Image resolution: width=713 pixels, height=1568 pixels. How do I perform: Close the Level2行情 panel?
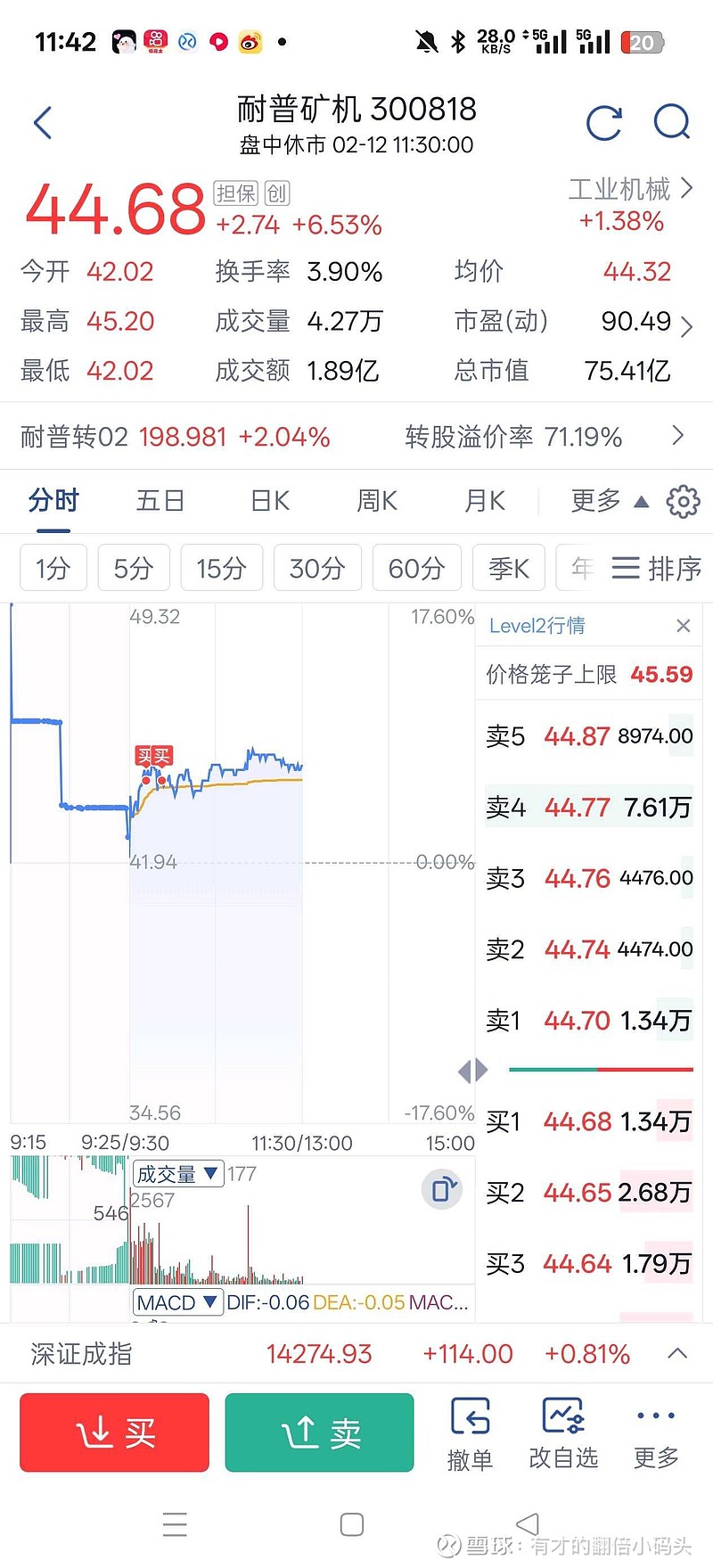(683, 626)
